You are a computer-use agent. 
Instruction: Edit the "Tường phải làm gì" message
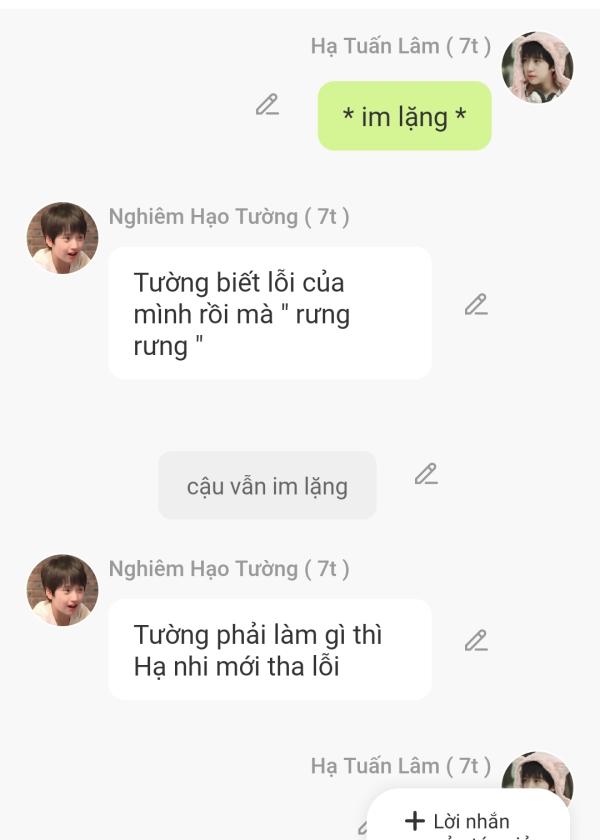click(476, 641)
